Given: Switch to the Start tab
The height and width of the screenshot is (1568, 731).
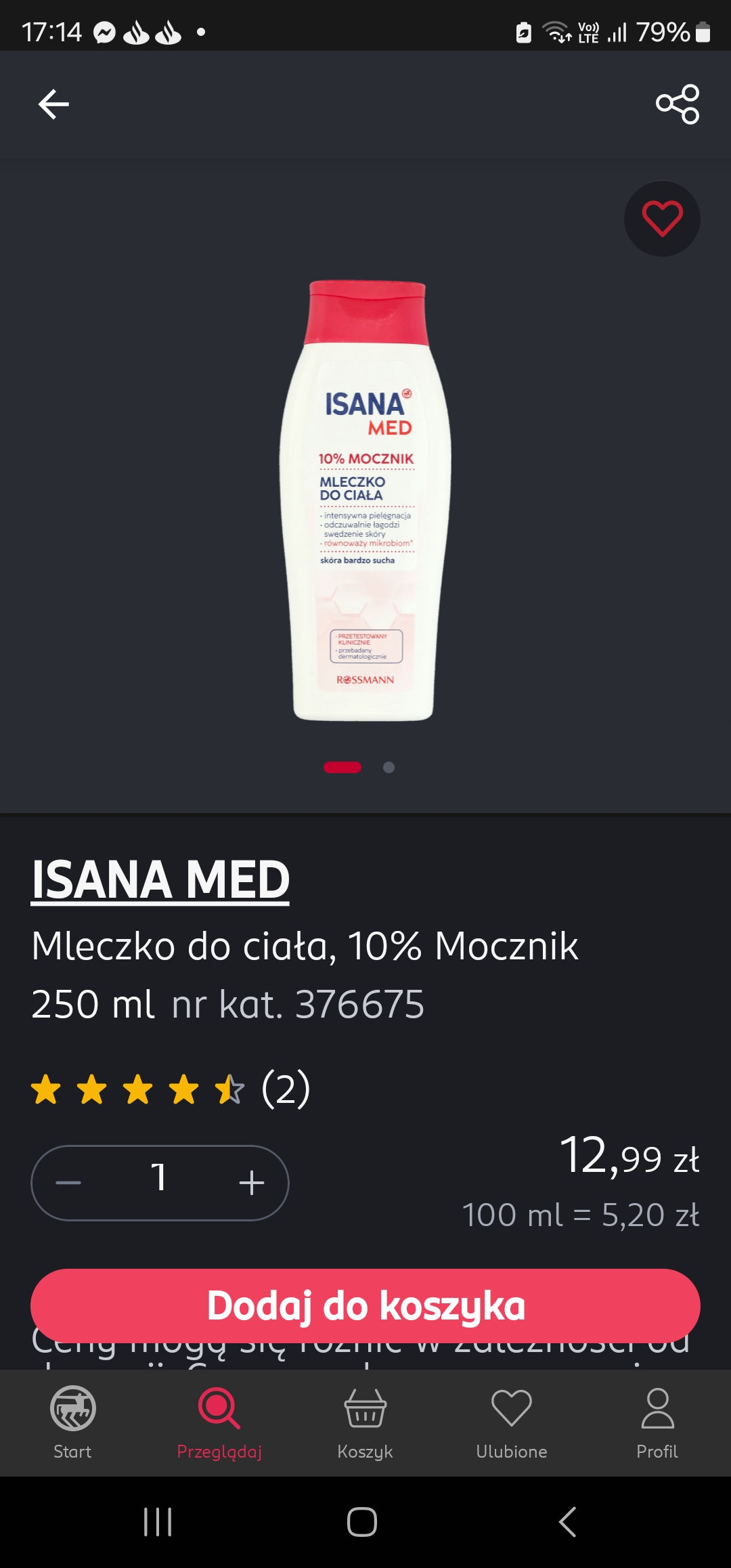Looking at the screenshot, I should pyautogui.click(x=72, y=1422).
